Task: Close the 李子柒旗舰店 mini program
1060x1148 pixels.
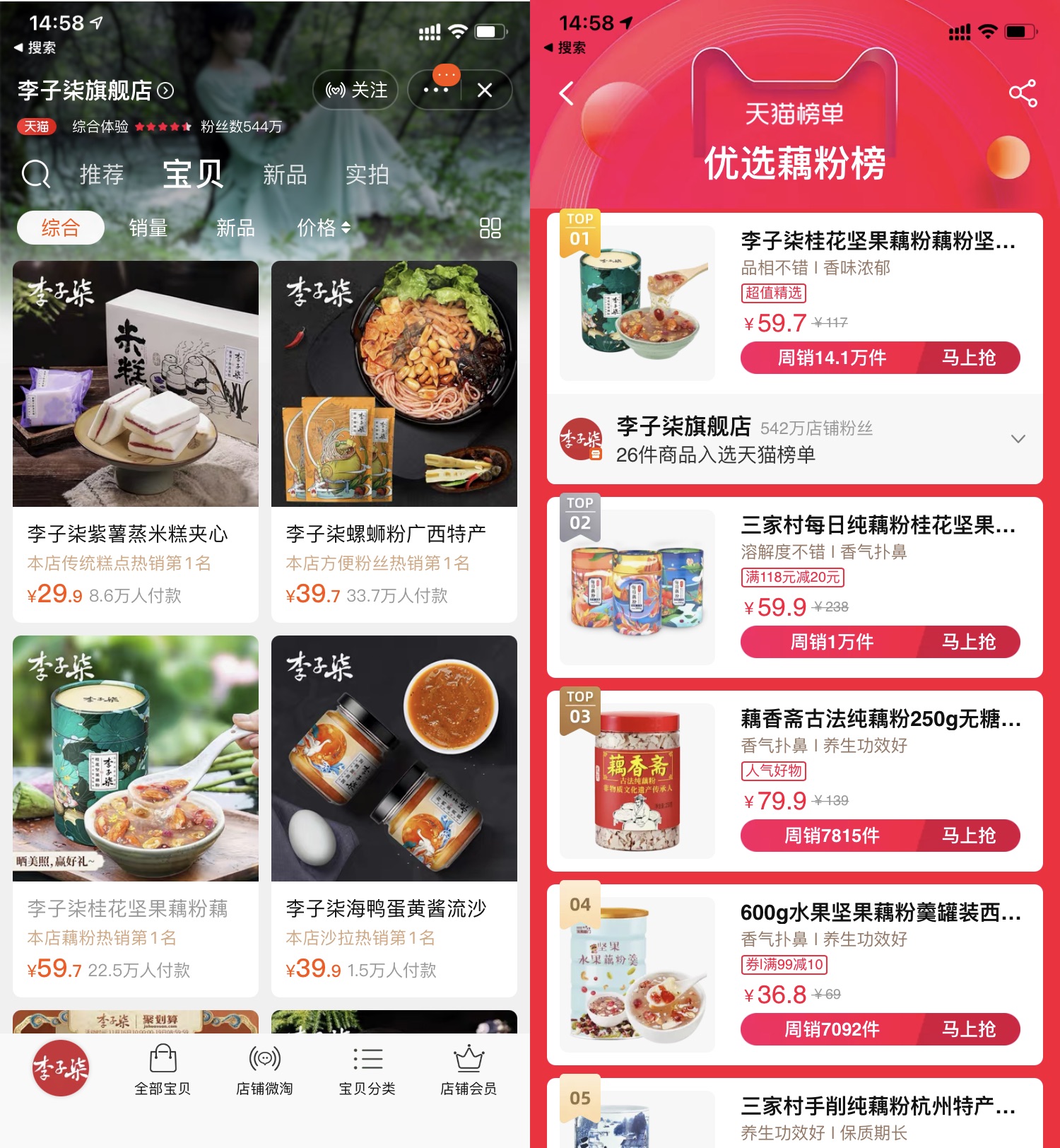Action: click(x=485, y=90)
